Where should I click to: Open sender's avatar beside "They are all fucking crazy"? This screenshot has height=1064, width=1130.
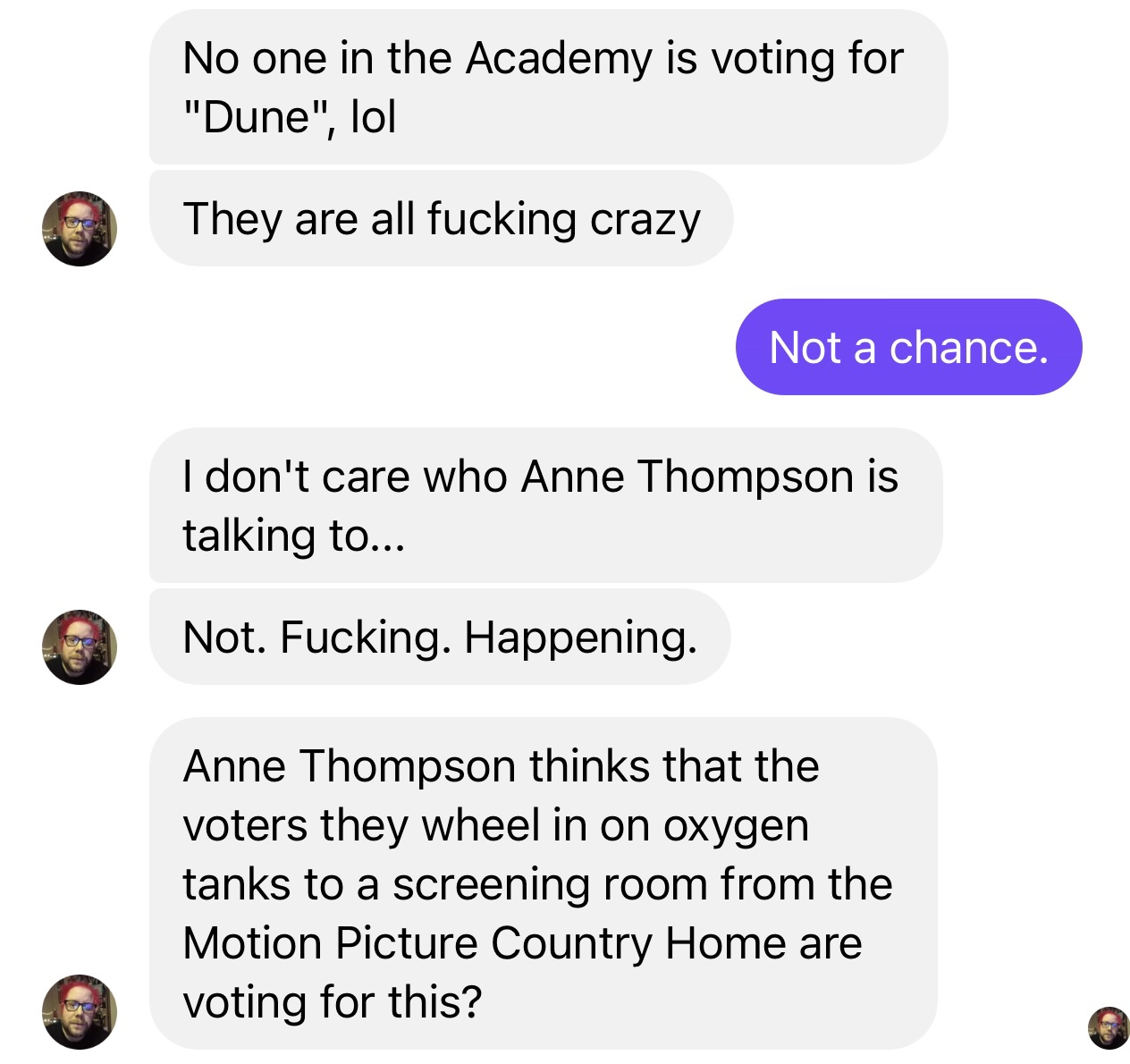(80, 228)
